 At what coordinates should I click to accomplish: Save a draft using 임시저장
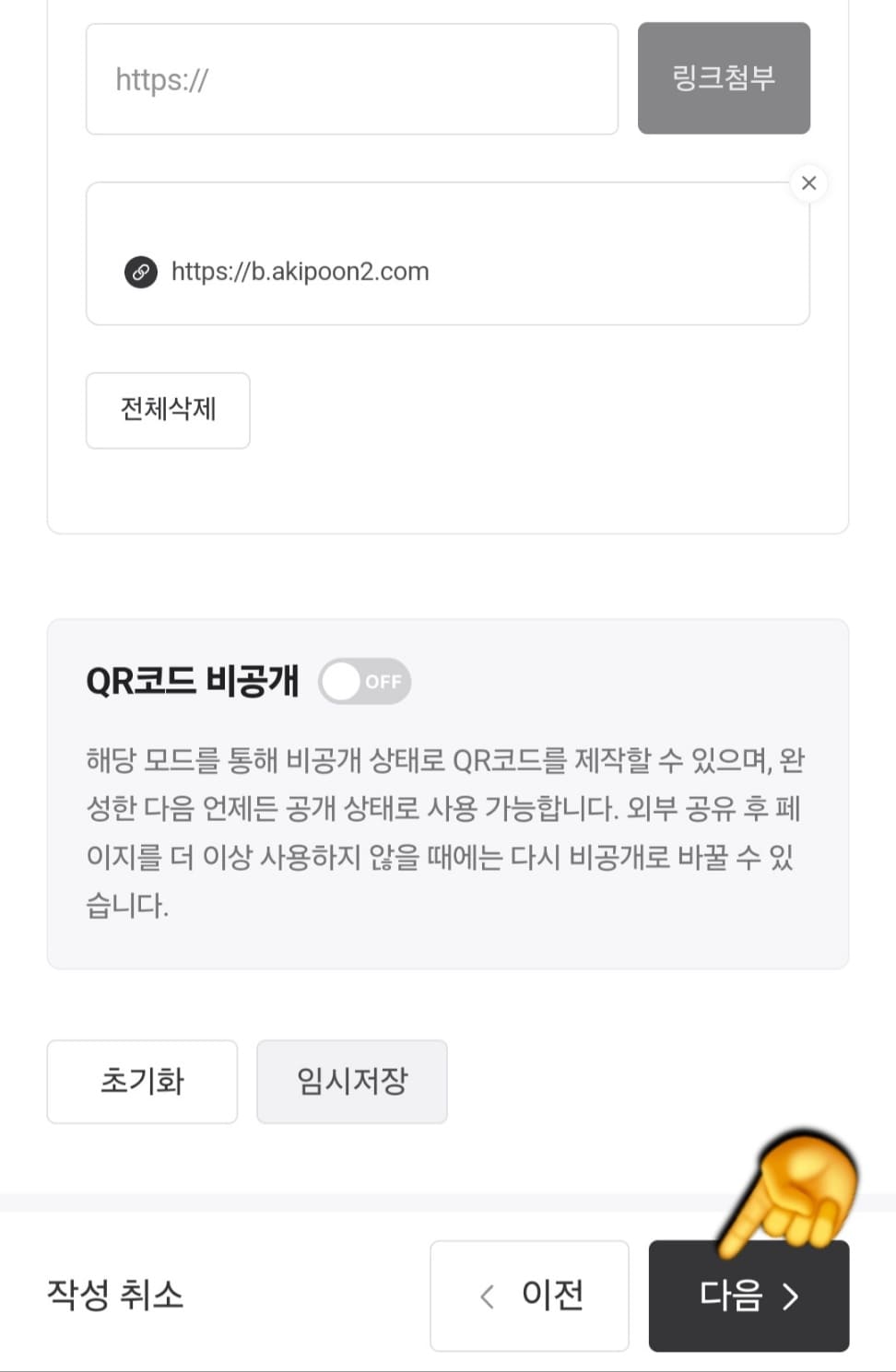tap(351, 1082)
